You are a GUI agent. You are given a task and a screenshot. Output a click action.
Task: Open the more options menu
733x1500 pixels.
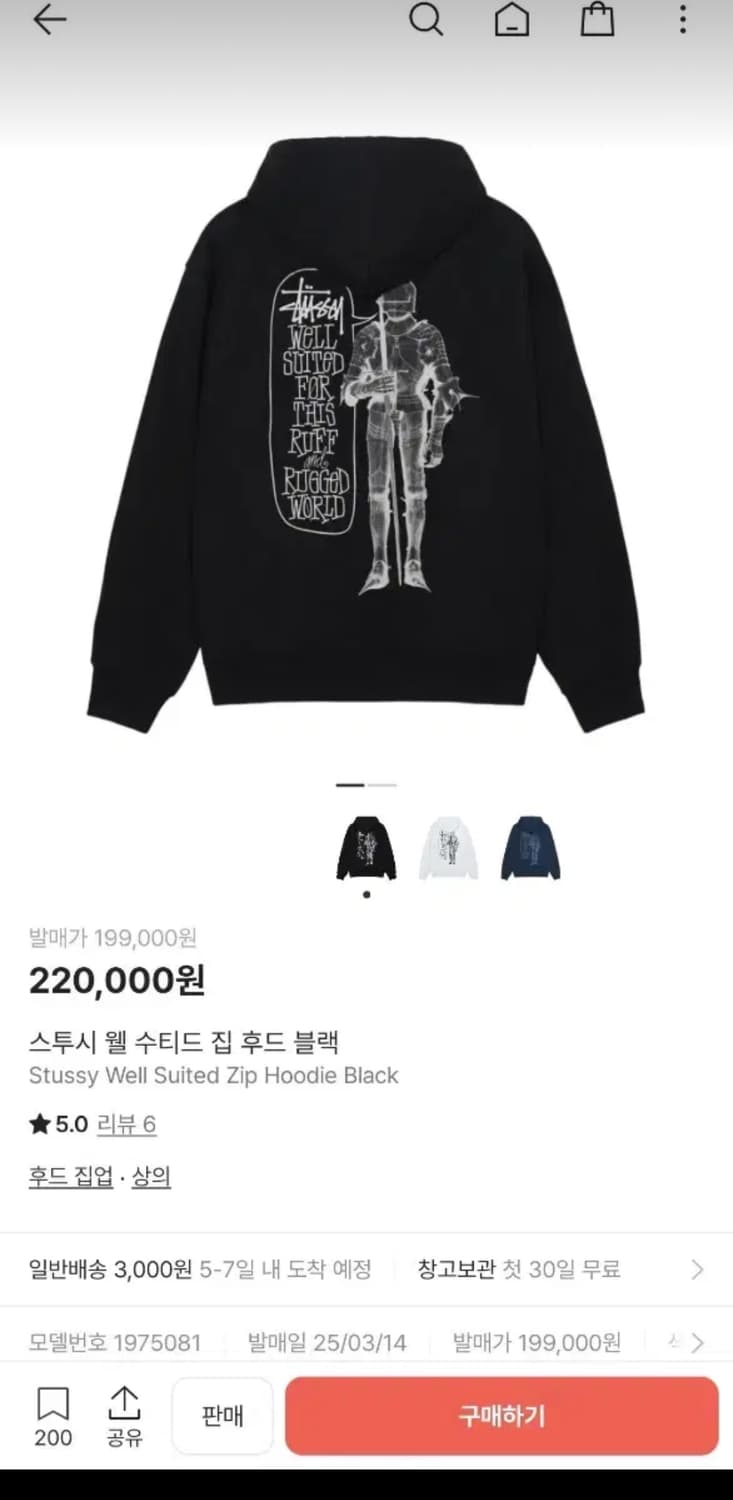pyautogui.click(x=682, y=19)
